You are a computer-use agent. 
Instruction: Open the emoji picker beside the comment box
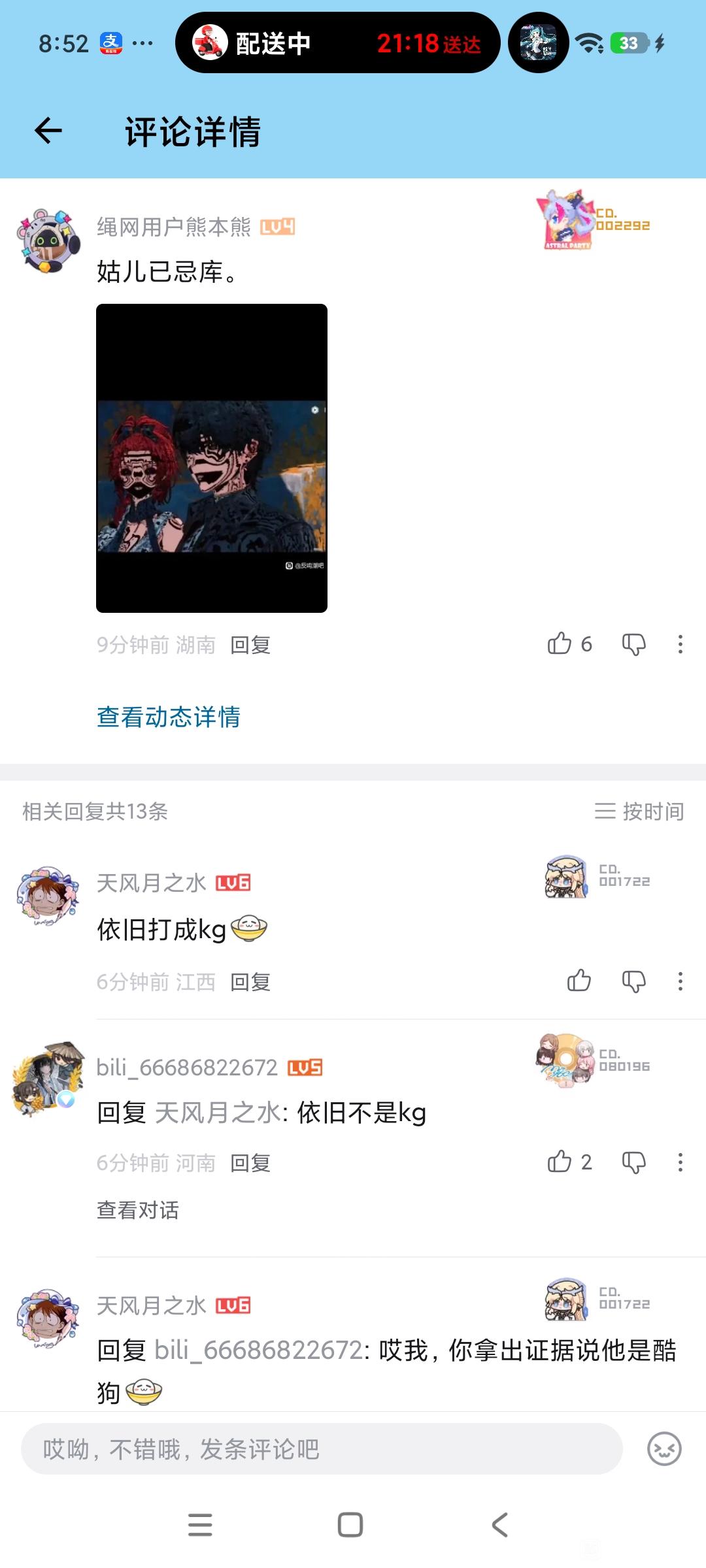coord(664,1449)
